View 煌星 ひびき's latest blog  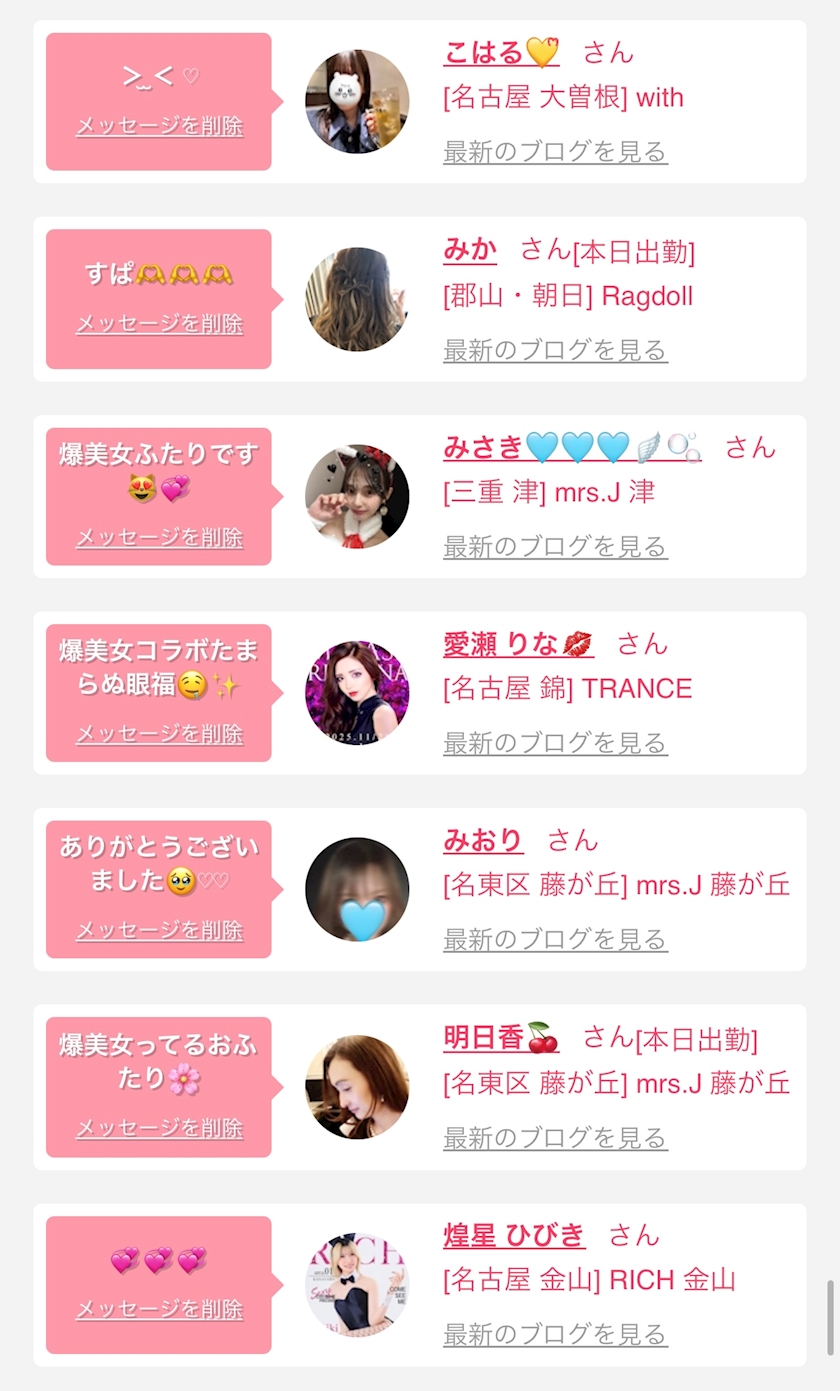(555, 1334)
